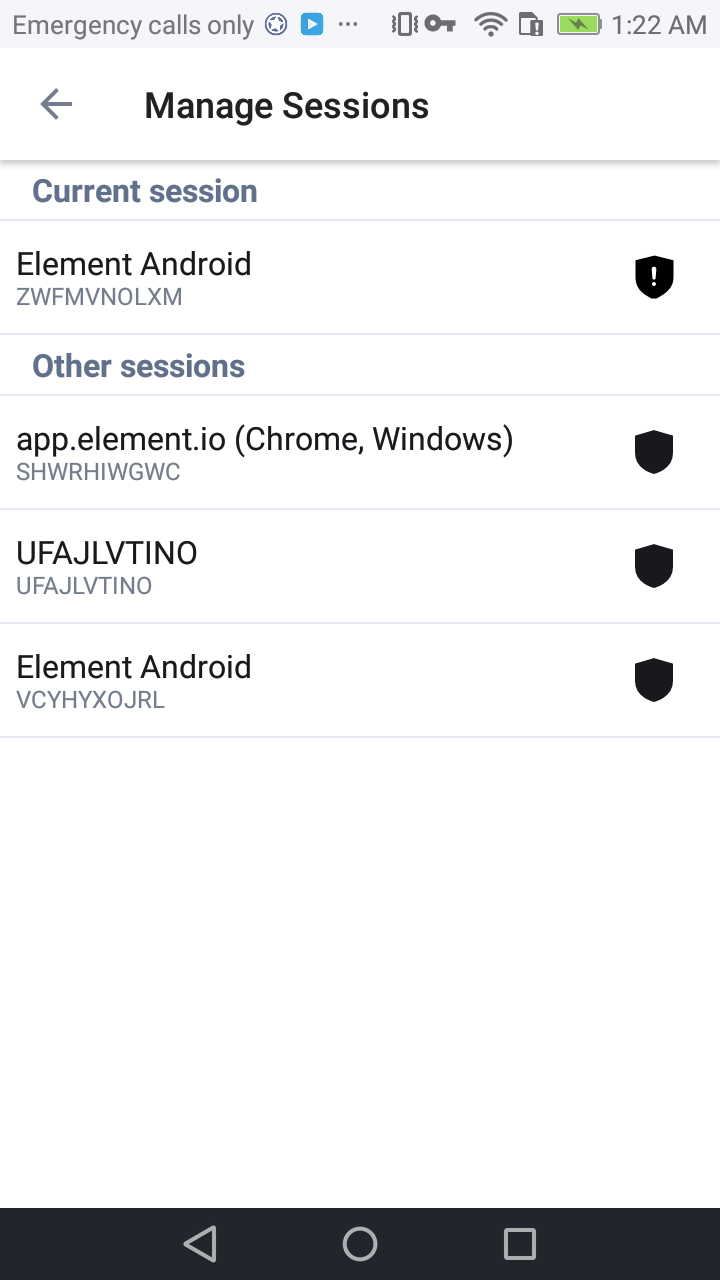Select the Element Android VCYHYXOJRL session
Image resolution: width=720 pixels, height=1280 pixels.
[300, 680]
